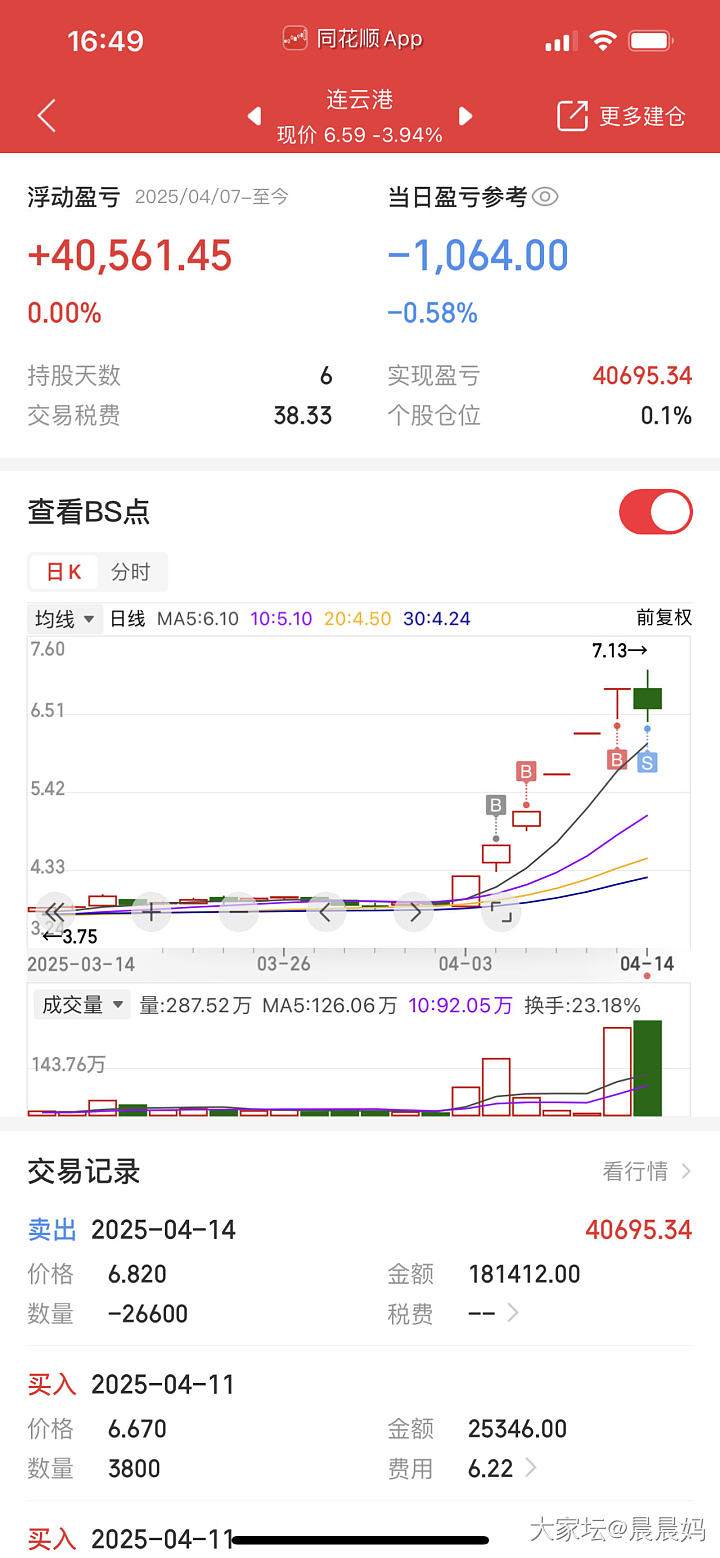Viewport: 720px width, 1558px height.
Task: Switch to the previous stock
Action: [x=255, y=116]
